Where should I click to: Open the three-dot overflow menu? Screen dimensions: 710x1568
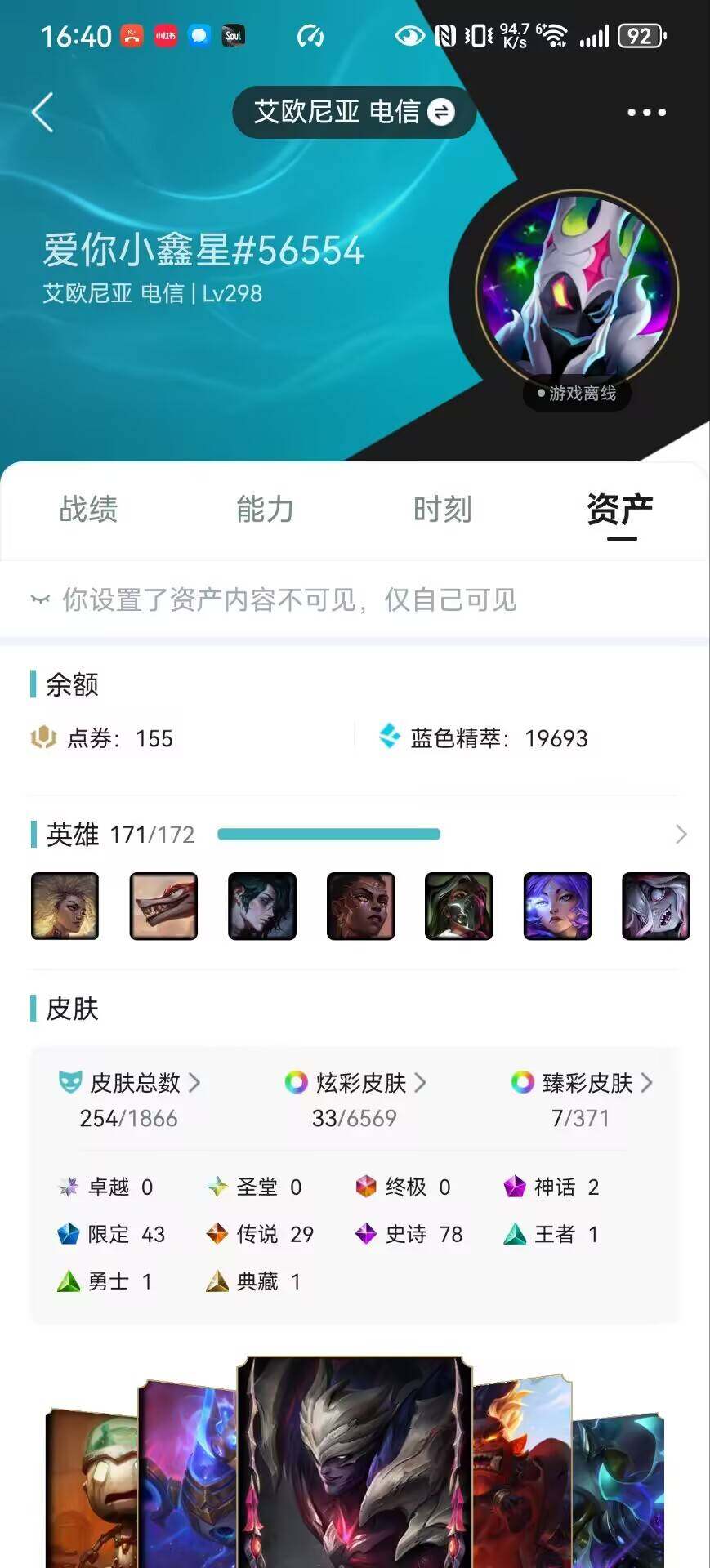(646, 112)
